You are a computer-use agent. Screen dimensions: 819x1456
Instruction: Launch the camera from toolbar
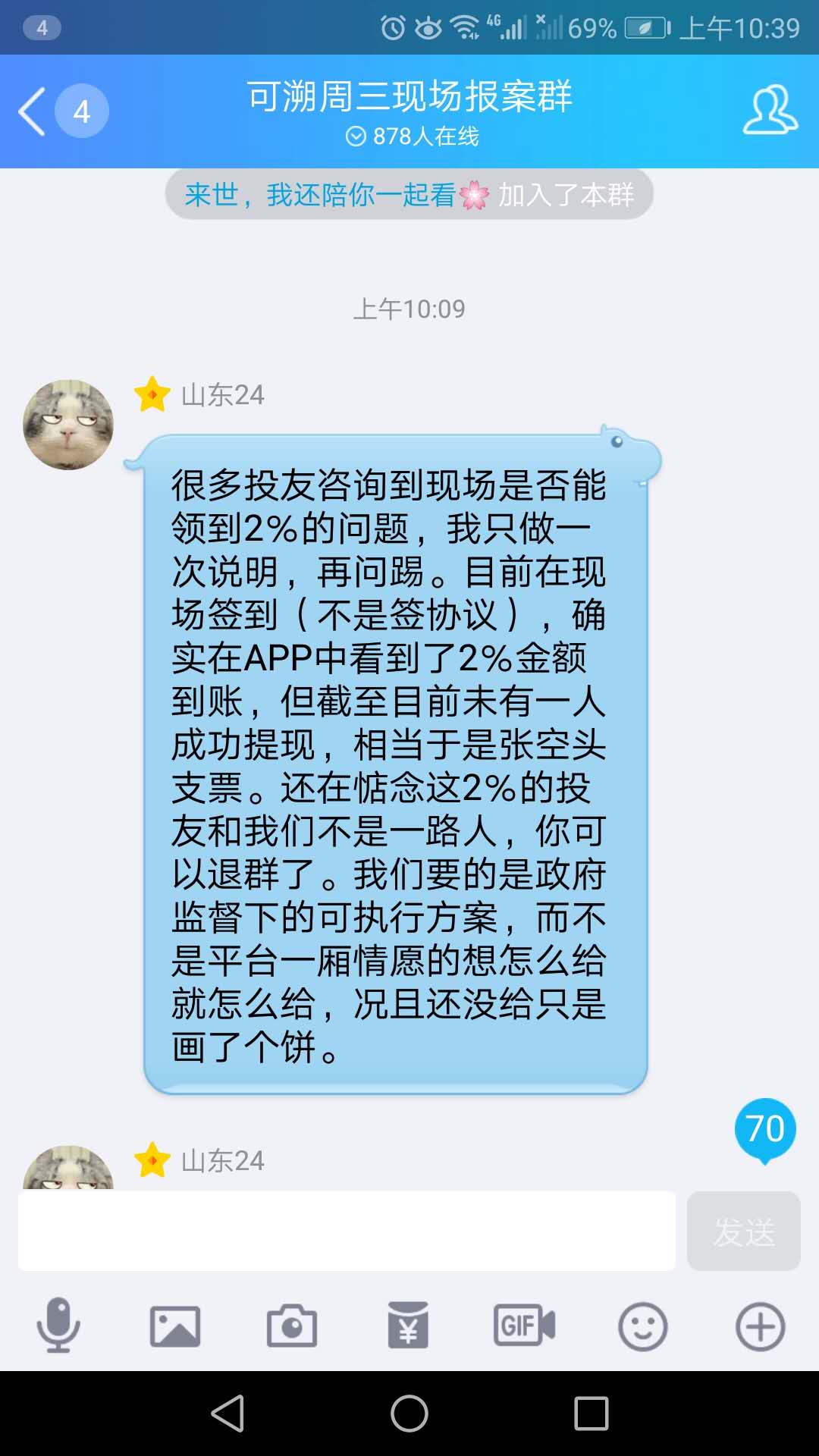(292, 1326)
